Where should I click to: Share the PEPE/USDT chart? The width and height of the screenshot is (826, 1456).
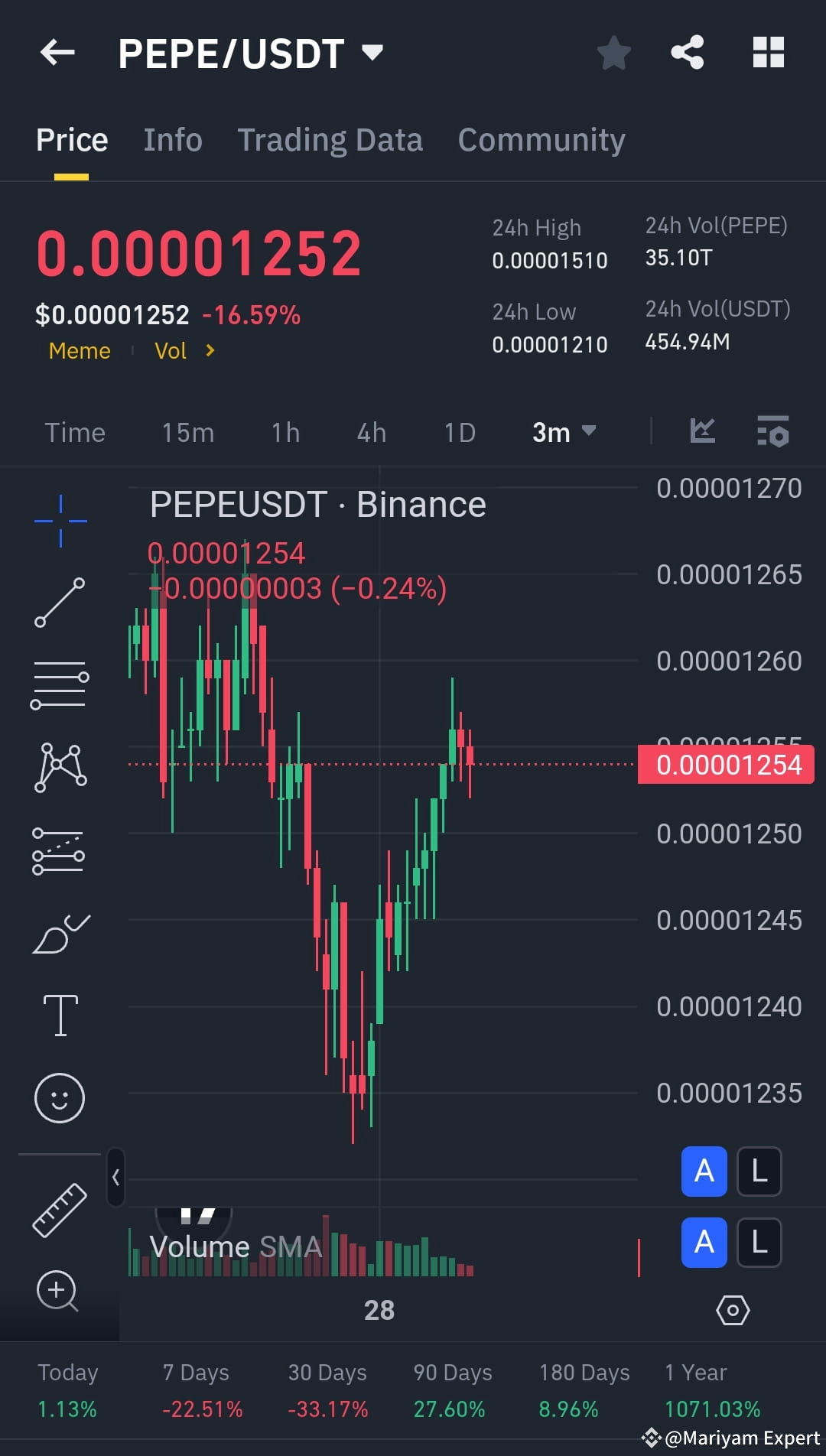click(687, 52)
